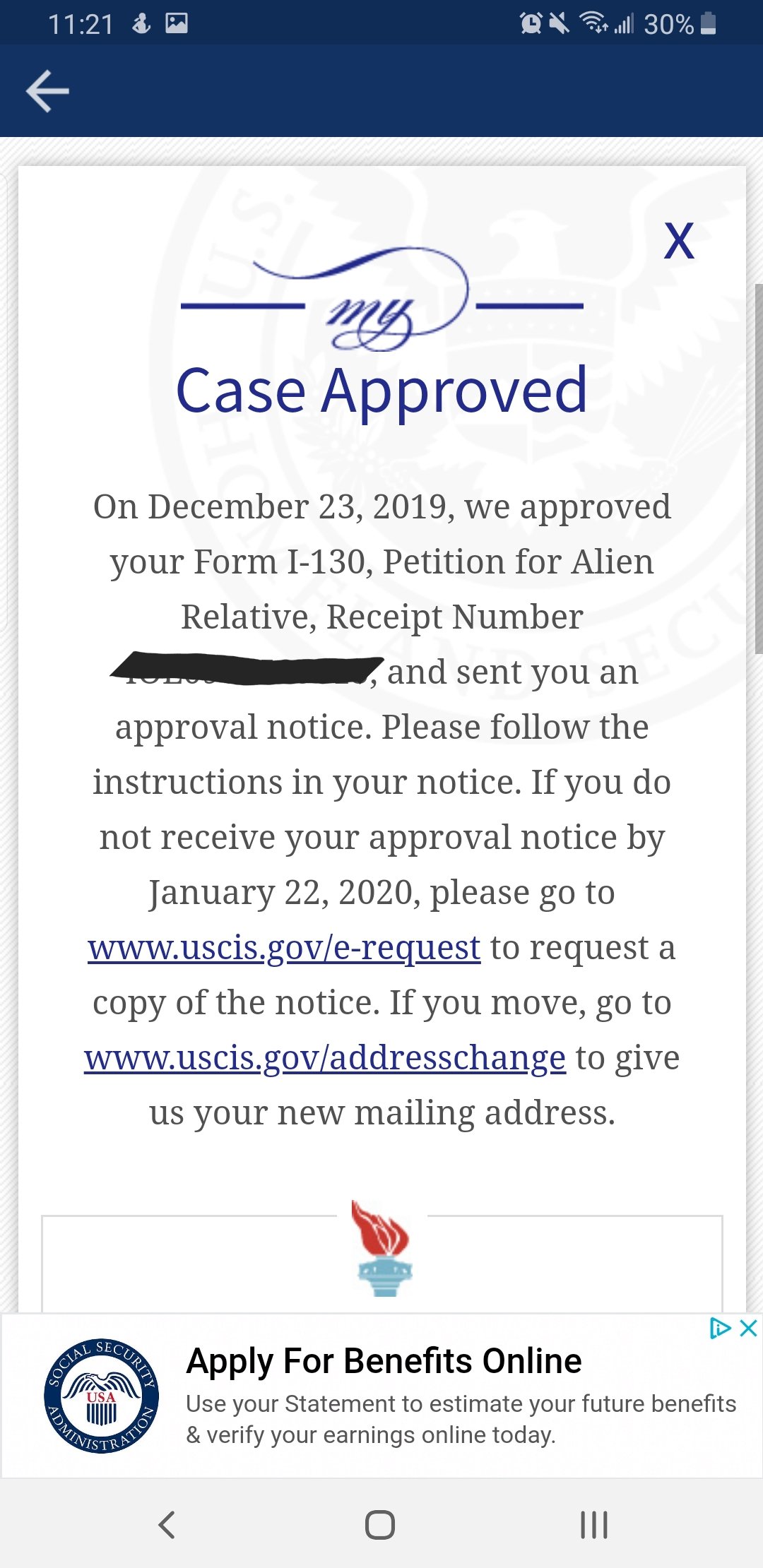The image size is (763, 1568).
Task: Go back using the top-left arrow
Action: pos(47,91)
